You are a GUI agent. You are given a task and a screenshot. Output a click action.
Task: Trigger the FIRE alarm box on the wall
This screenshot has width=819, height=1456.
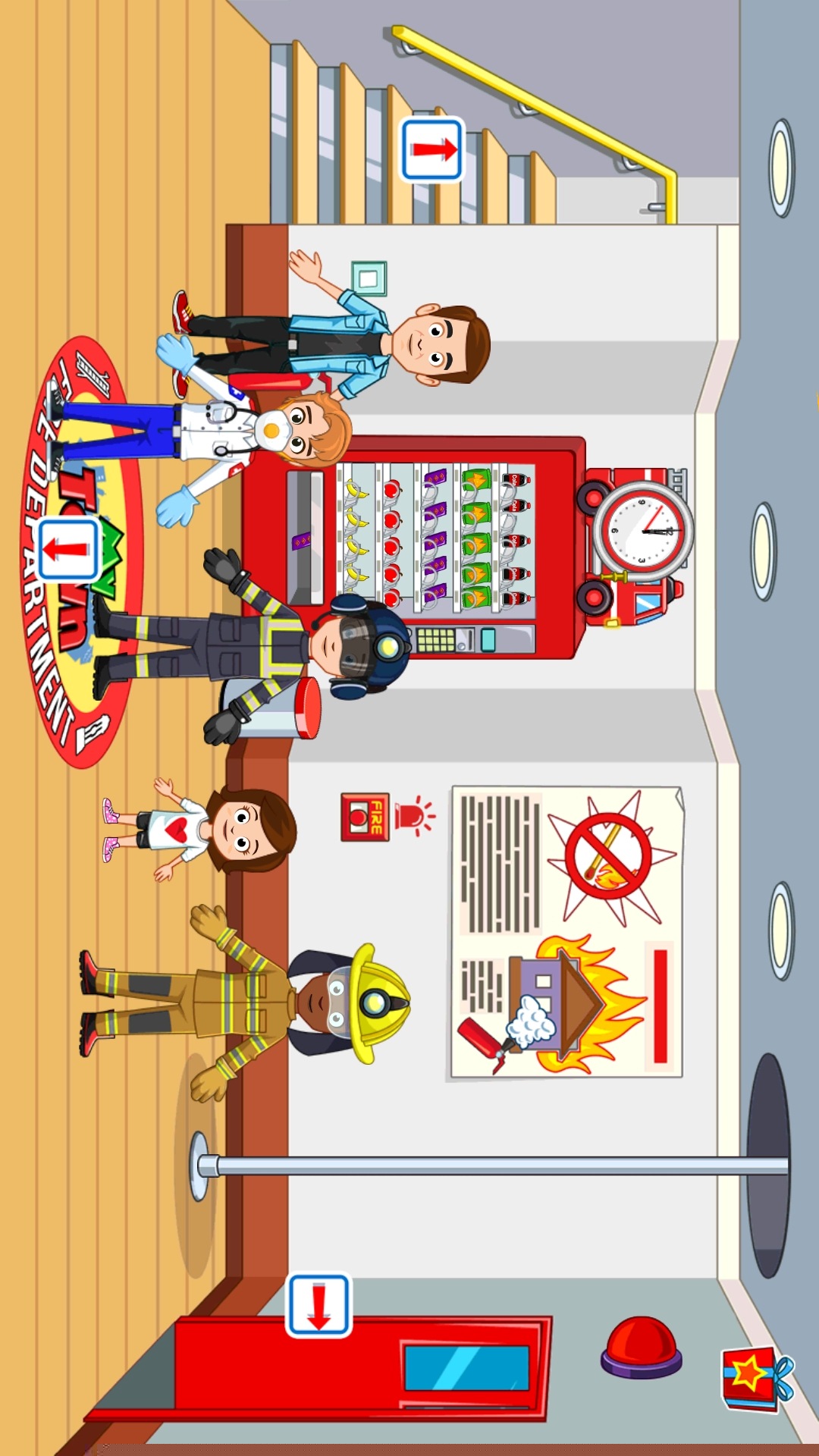[366, 817]
